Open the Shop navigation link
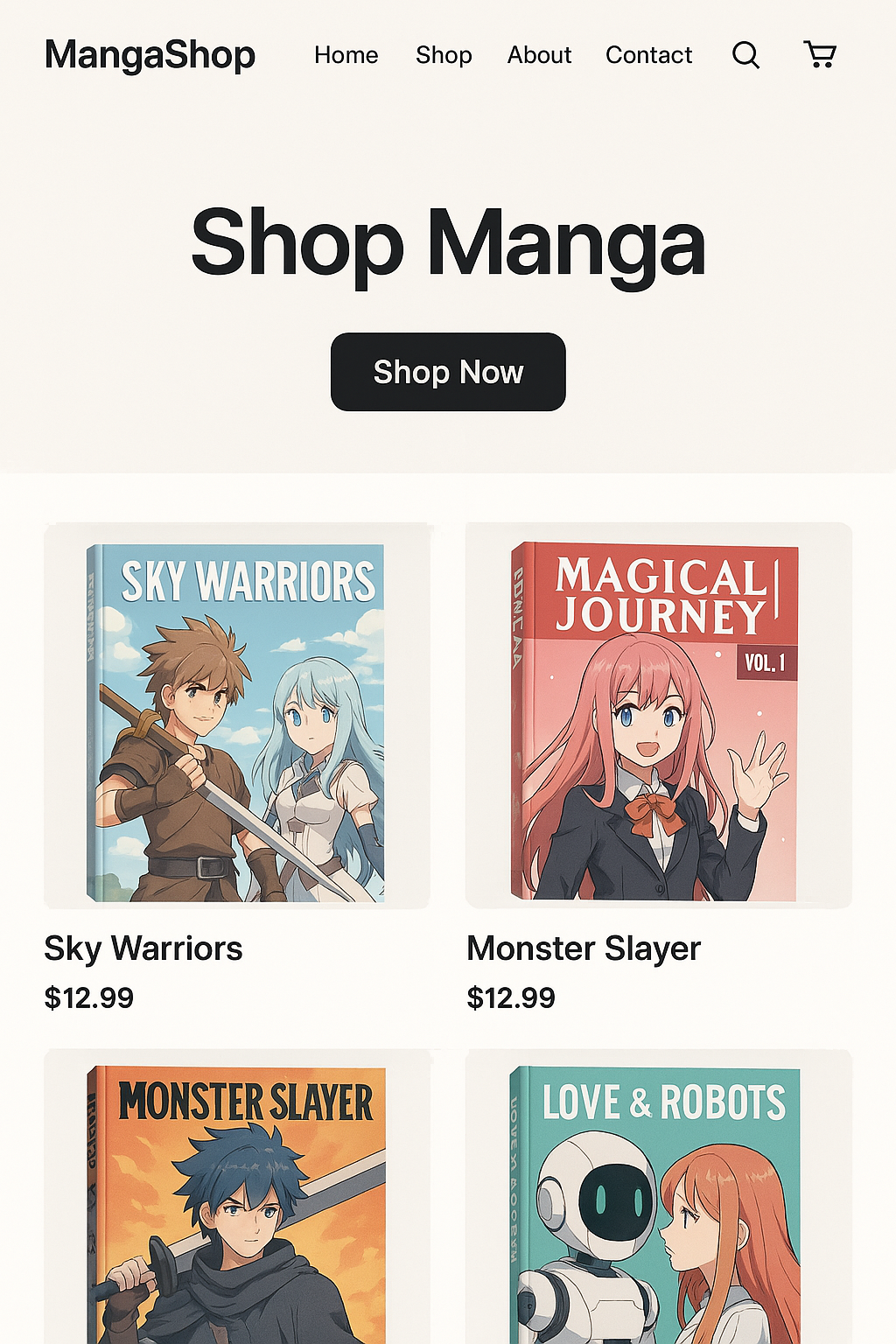Image resolution: width=896 pixels, height=1344 pixels. coord(444,55)
